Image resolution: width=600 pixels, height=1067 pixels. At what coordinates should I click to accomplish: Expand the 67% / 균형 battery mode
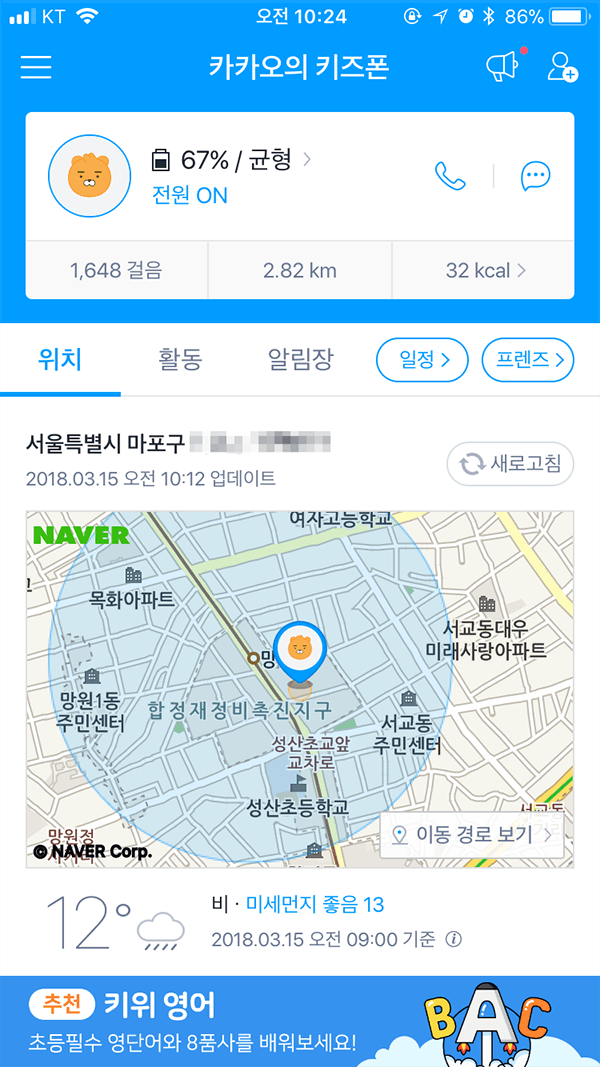[x=230, y=159]
